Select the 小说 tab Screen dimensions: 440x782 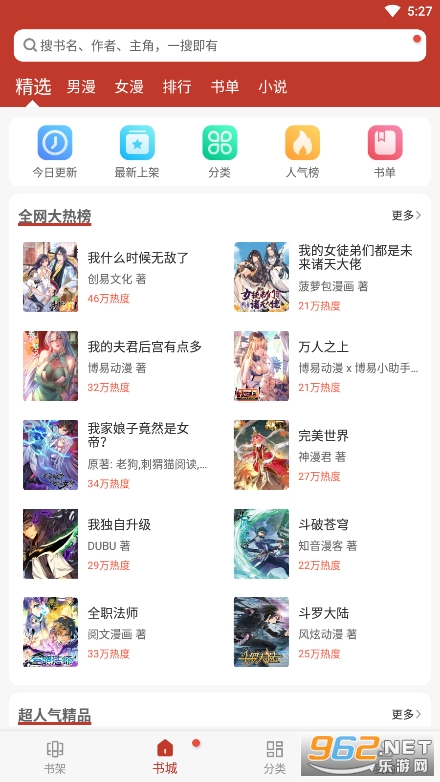tap(272, 87)
